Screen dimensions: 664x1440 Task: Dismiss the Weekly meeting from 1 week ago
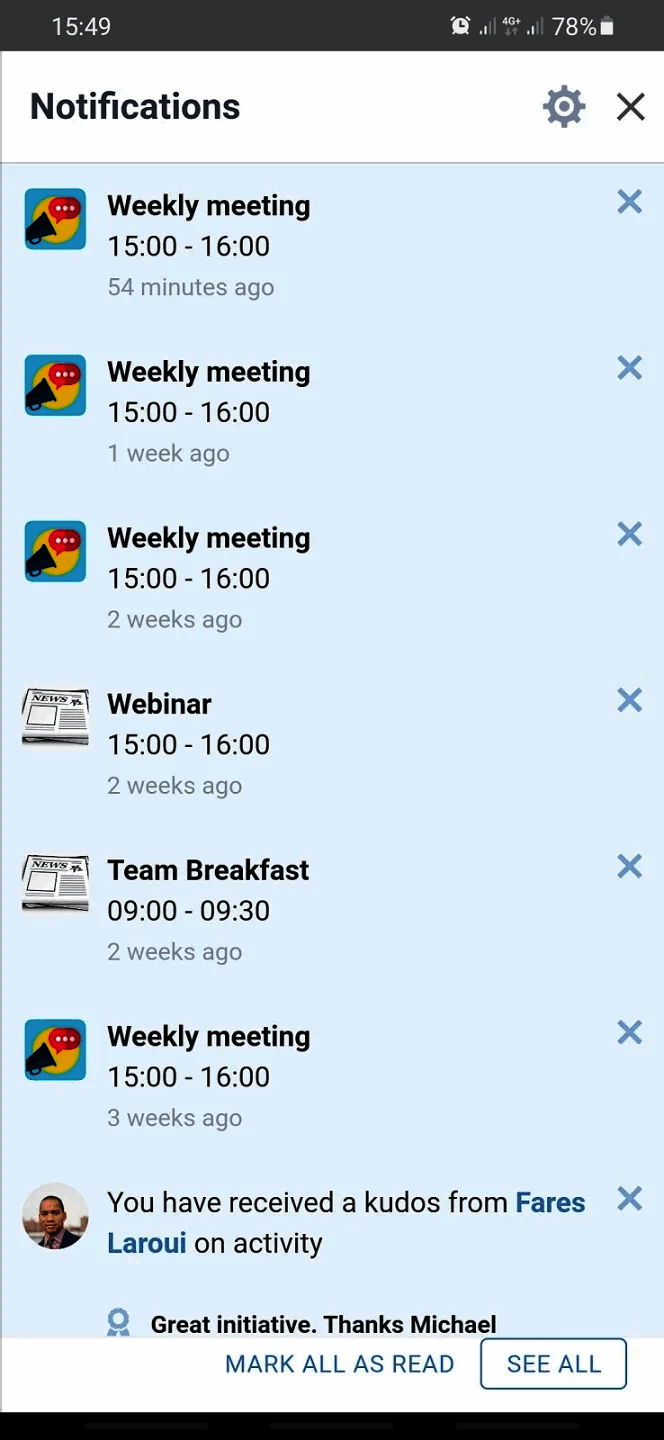tap(629, 368)
